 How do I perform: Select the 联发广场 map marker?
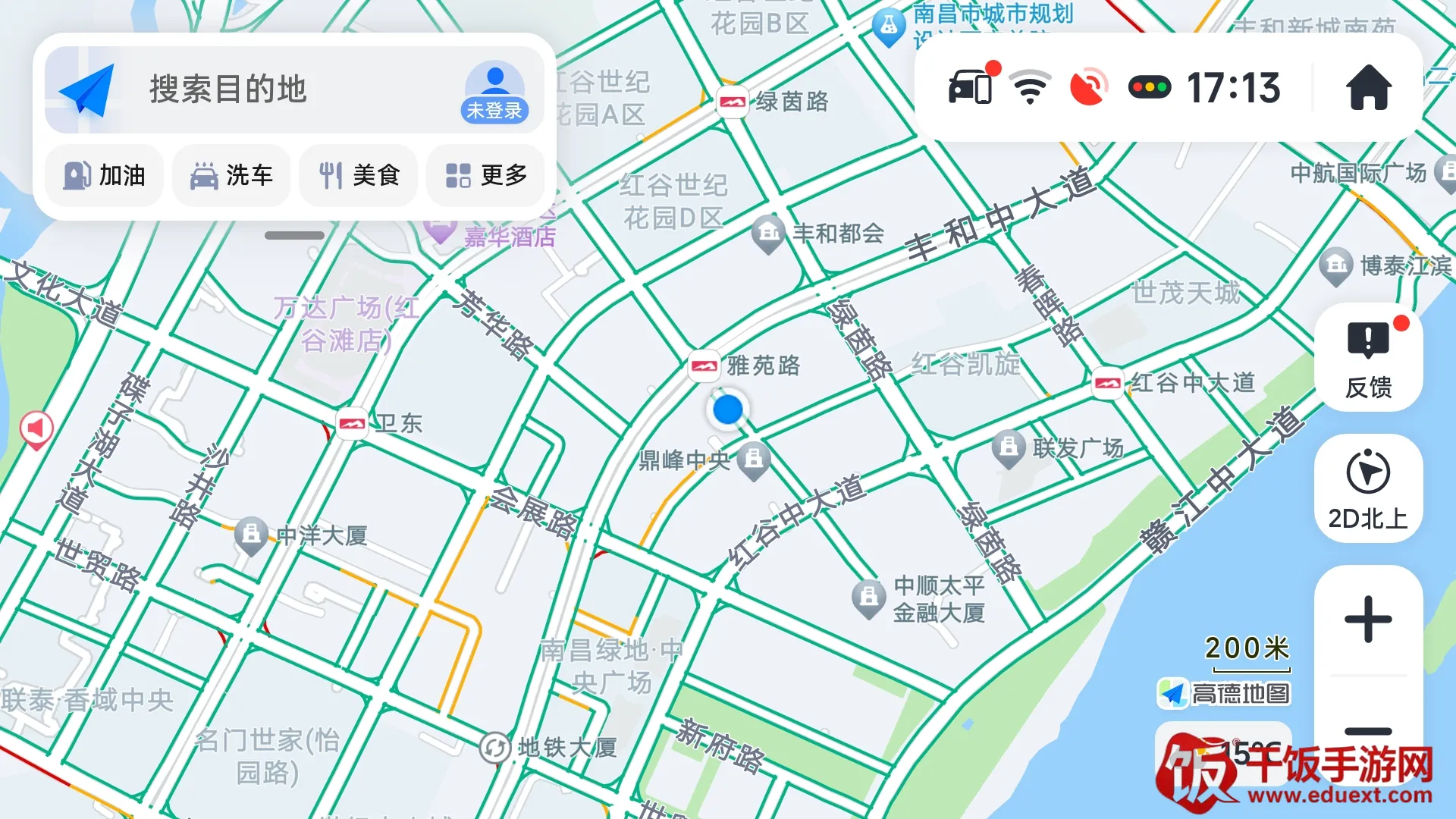[1009, 447]
